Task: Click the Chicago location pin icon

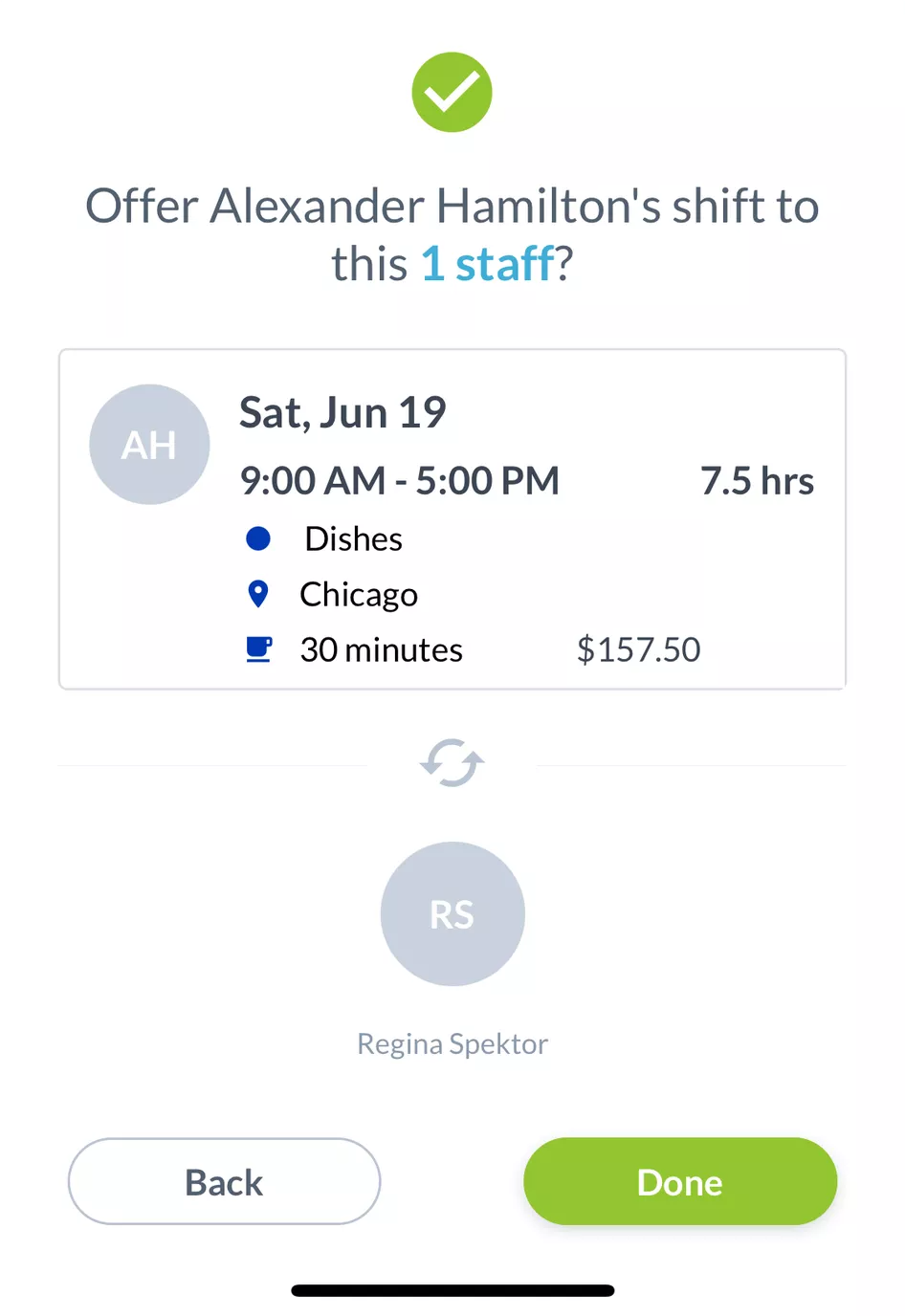Action: 258,594
